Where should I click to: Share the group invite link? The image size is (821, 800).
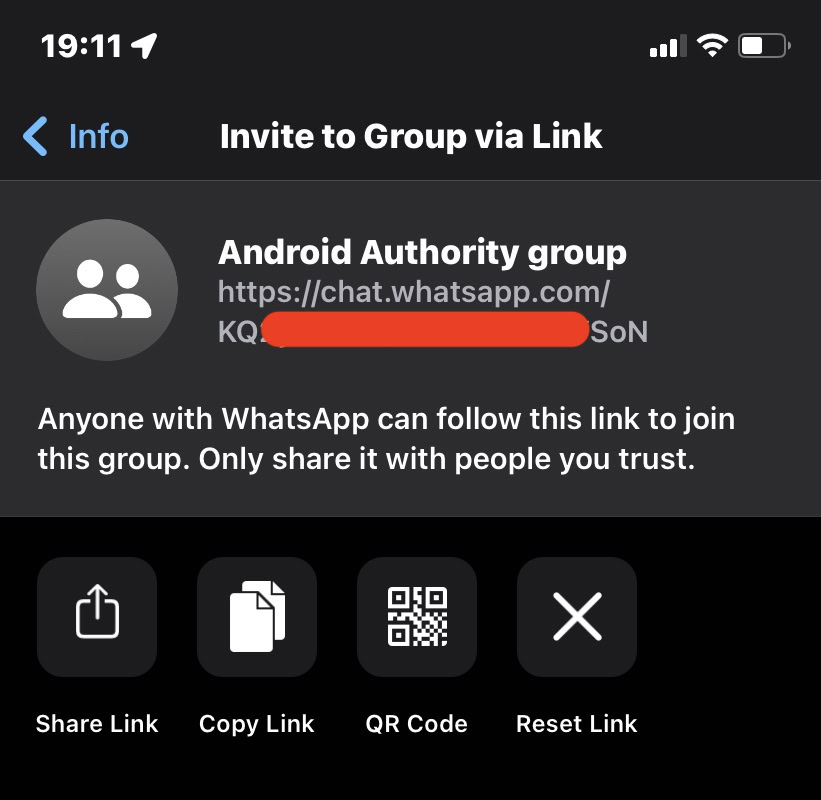tap(97, 617)
